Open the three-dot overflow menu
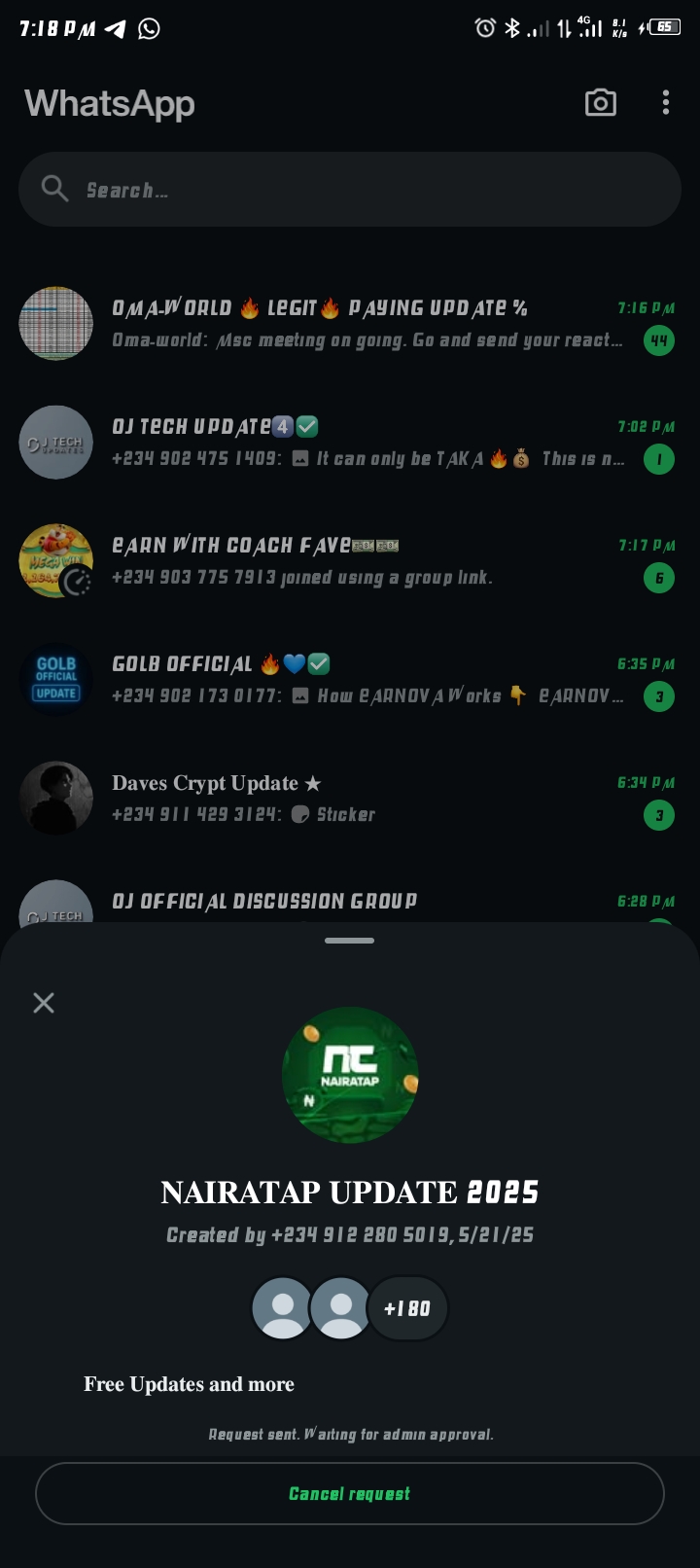This screenshot has width=700, height=1568. [666, 103]
